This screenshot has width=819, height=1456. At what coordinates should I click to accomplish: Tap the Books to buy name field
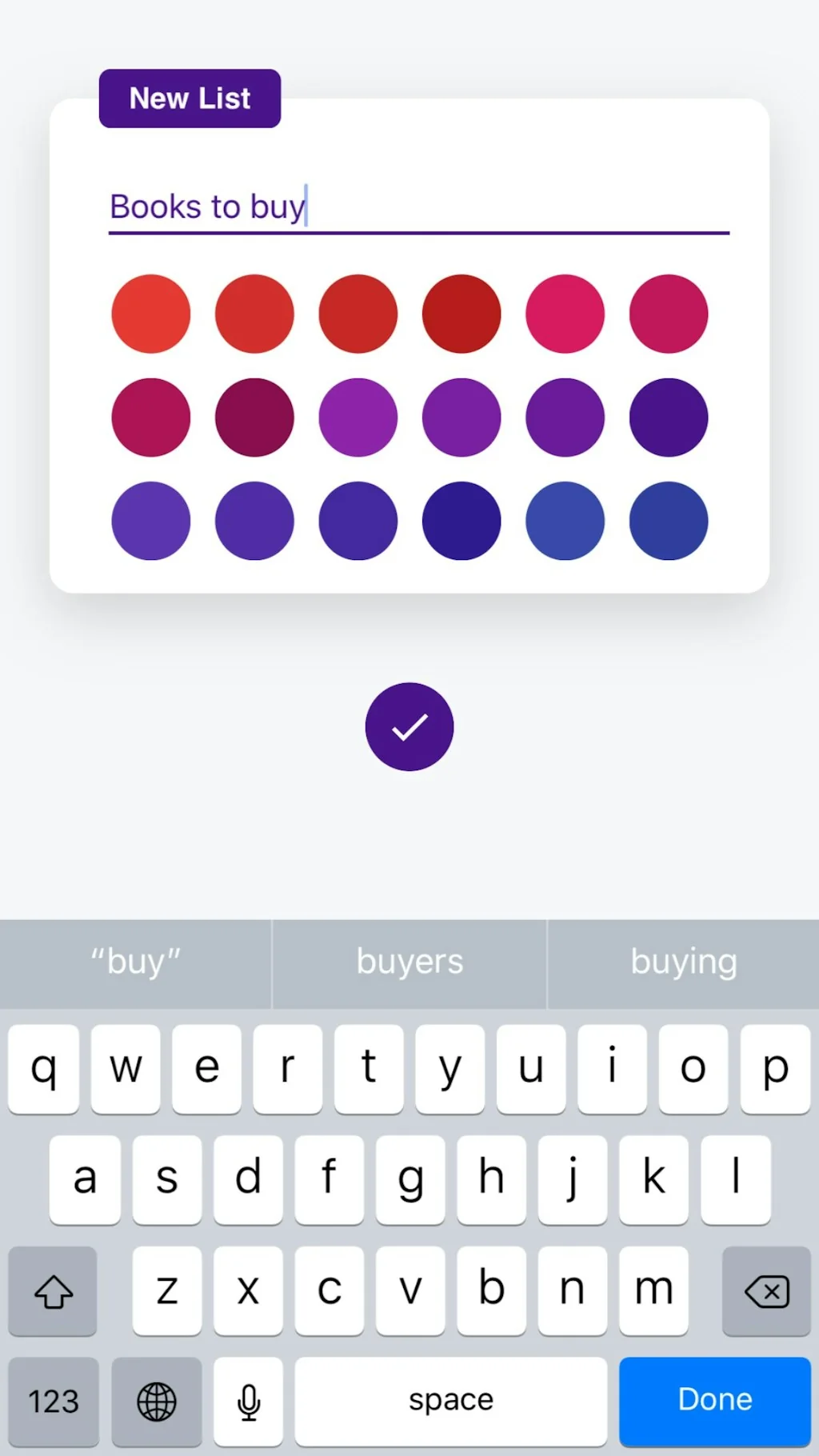point(320,206)
